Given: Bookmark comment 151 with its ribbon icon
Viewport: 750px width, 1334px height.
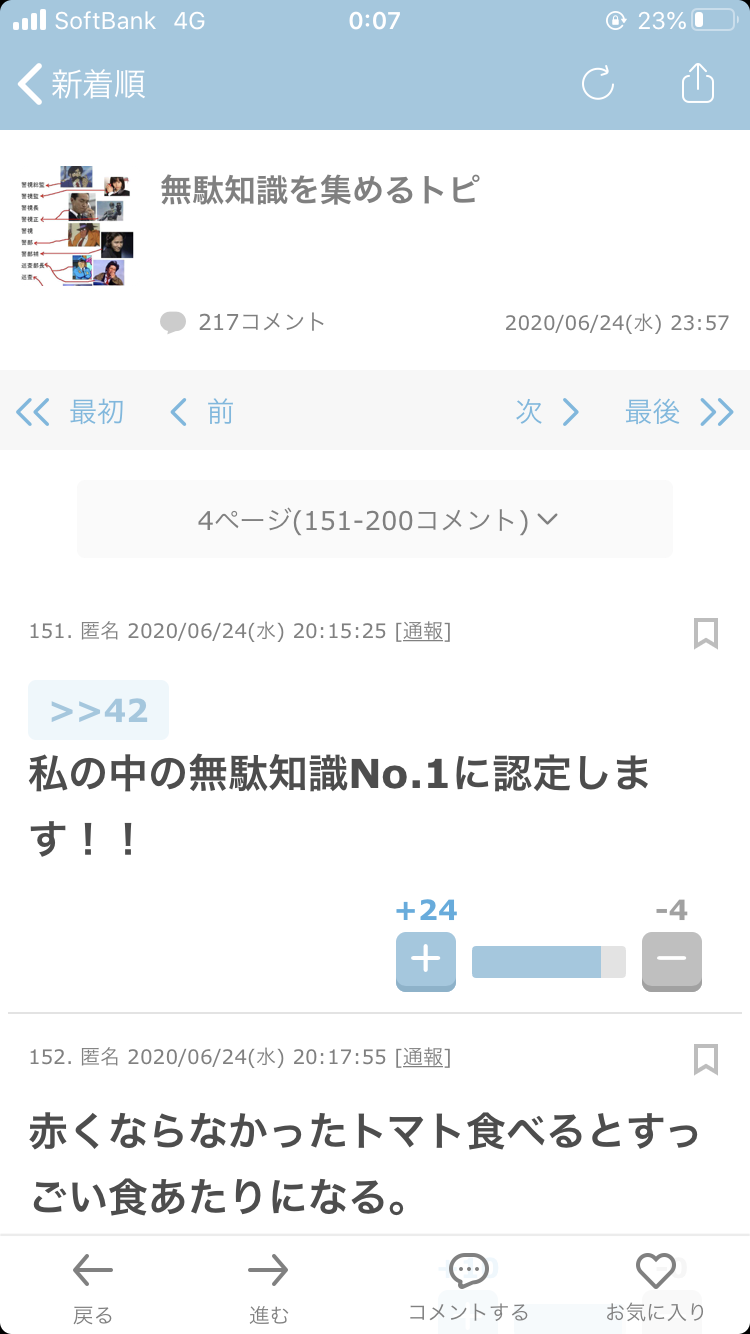Looking at the screenshot, I should 707,633.
